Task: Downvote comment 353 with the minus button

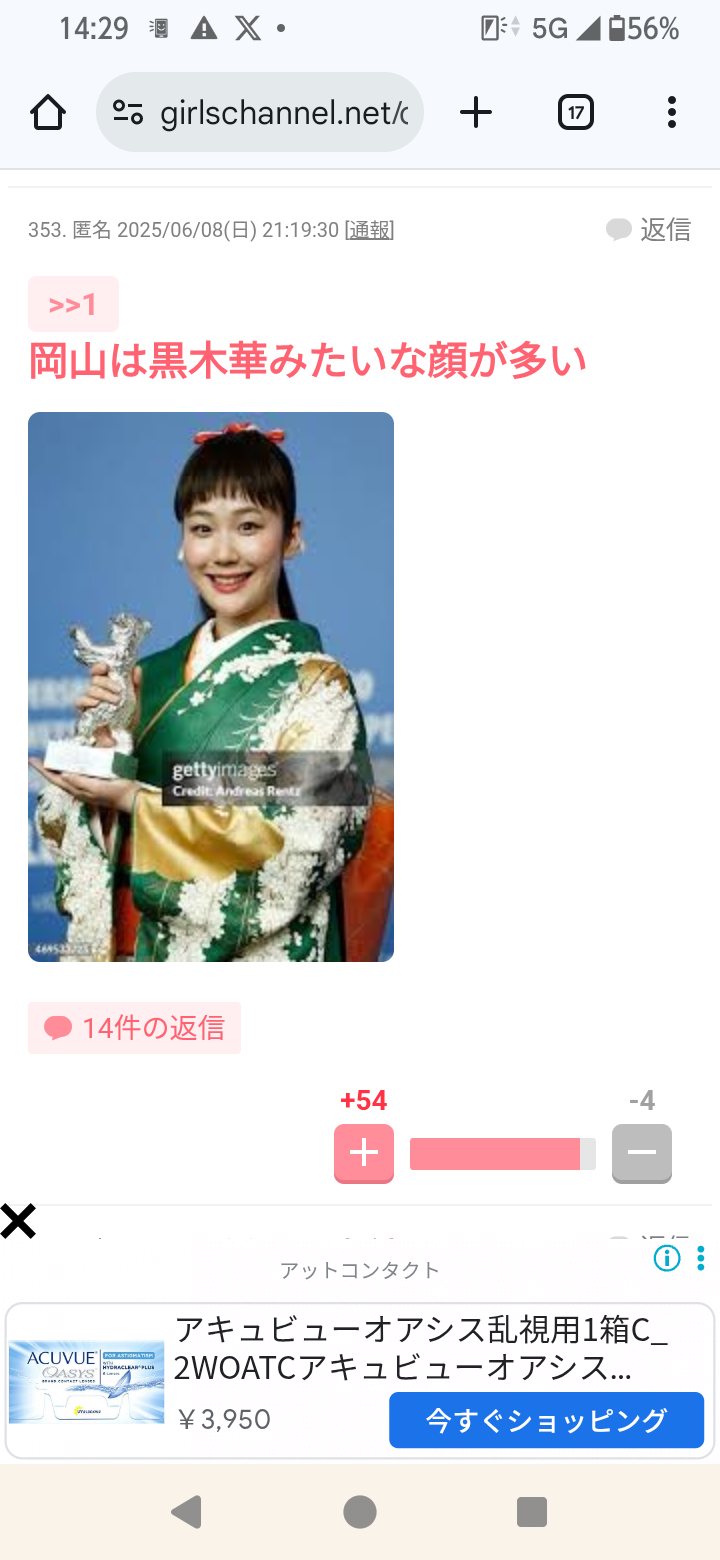Action: pyautogui.click(x=641, y=1153)
